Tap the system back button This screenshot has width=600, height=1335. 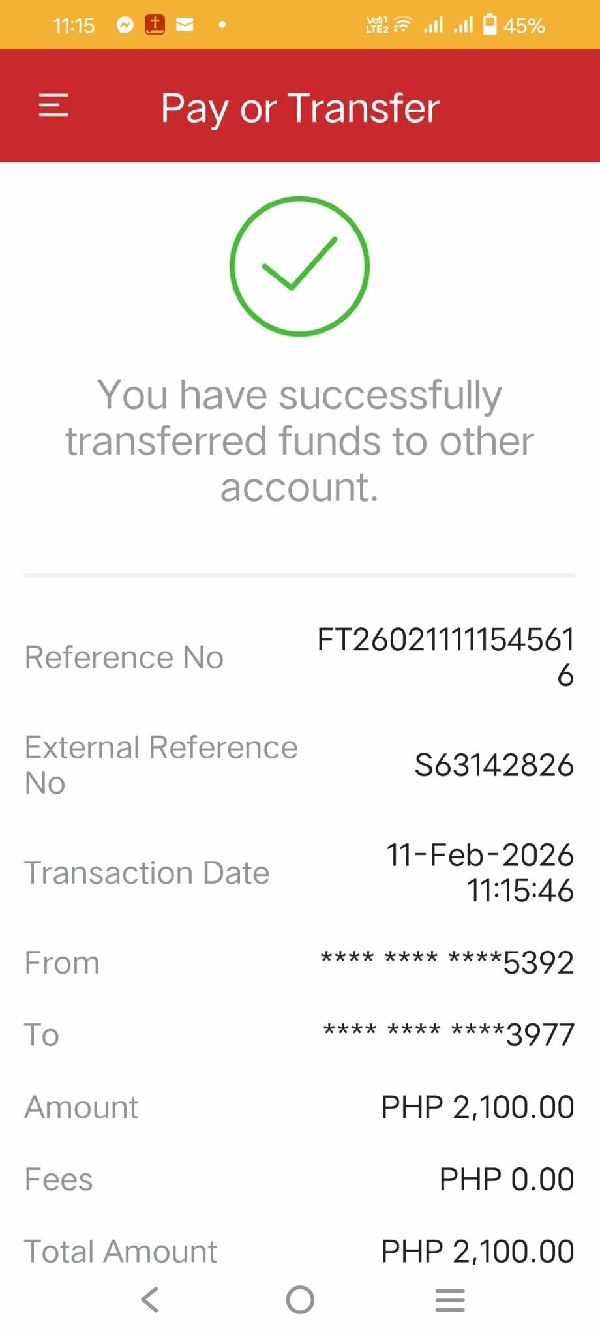(x=150, y=1299)
